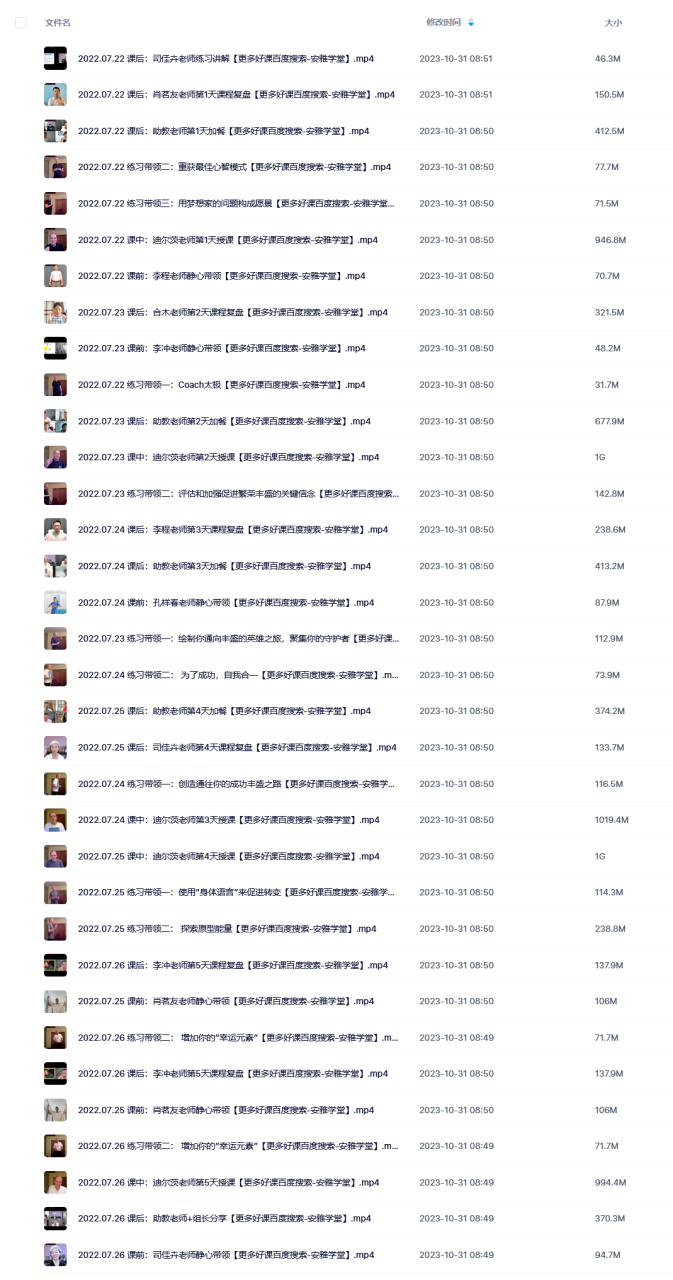This screenshot has height=1280, width=673.
Task: Open 2022.07.22 练习带领一：Coach太极 file
Action: point(222,385)
